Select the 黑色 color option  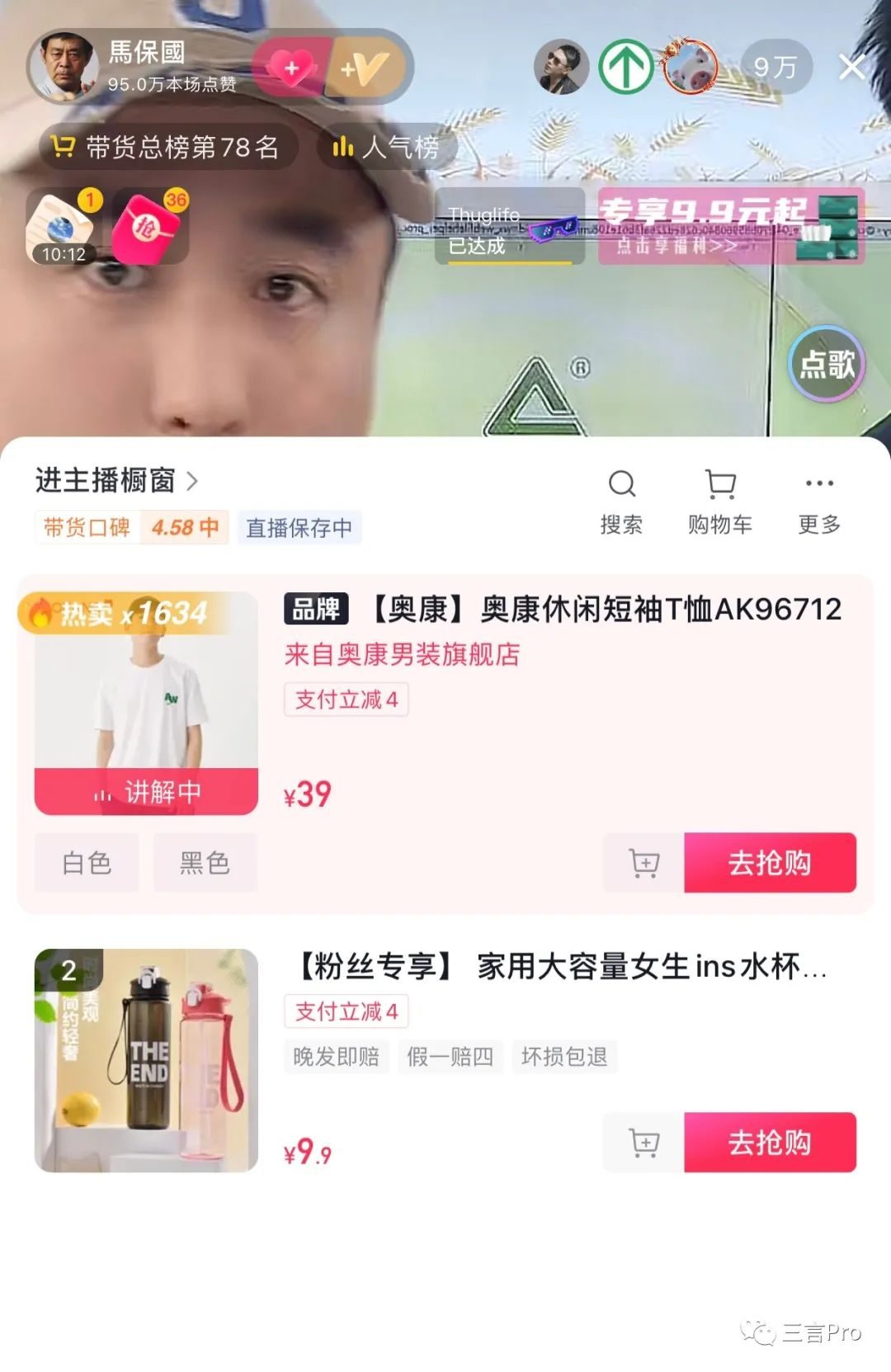click(x=205, y=863)
